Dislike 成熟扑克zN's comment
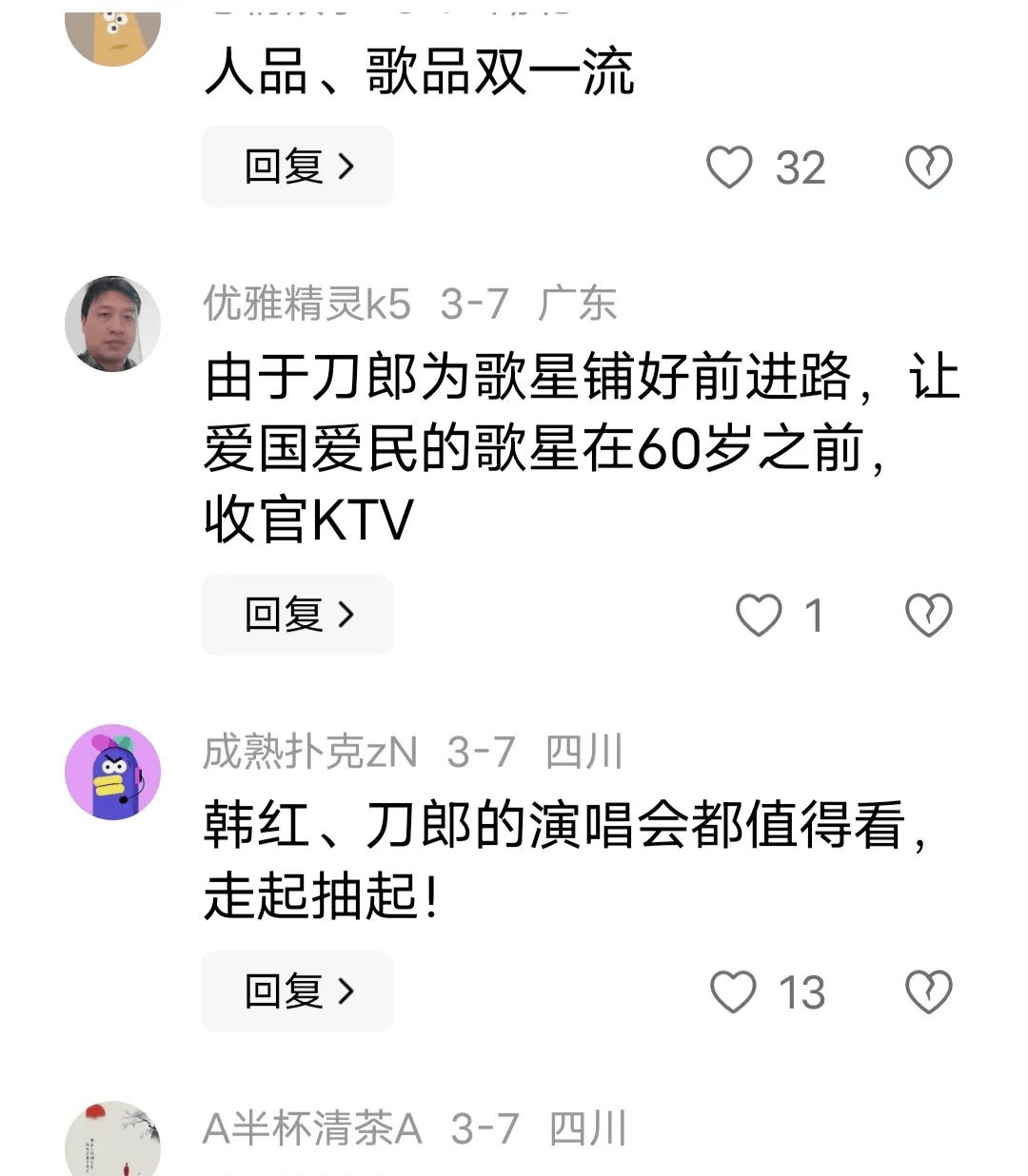This screenshot has width=1028, height=1176. tap(928, 991)
